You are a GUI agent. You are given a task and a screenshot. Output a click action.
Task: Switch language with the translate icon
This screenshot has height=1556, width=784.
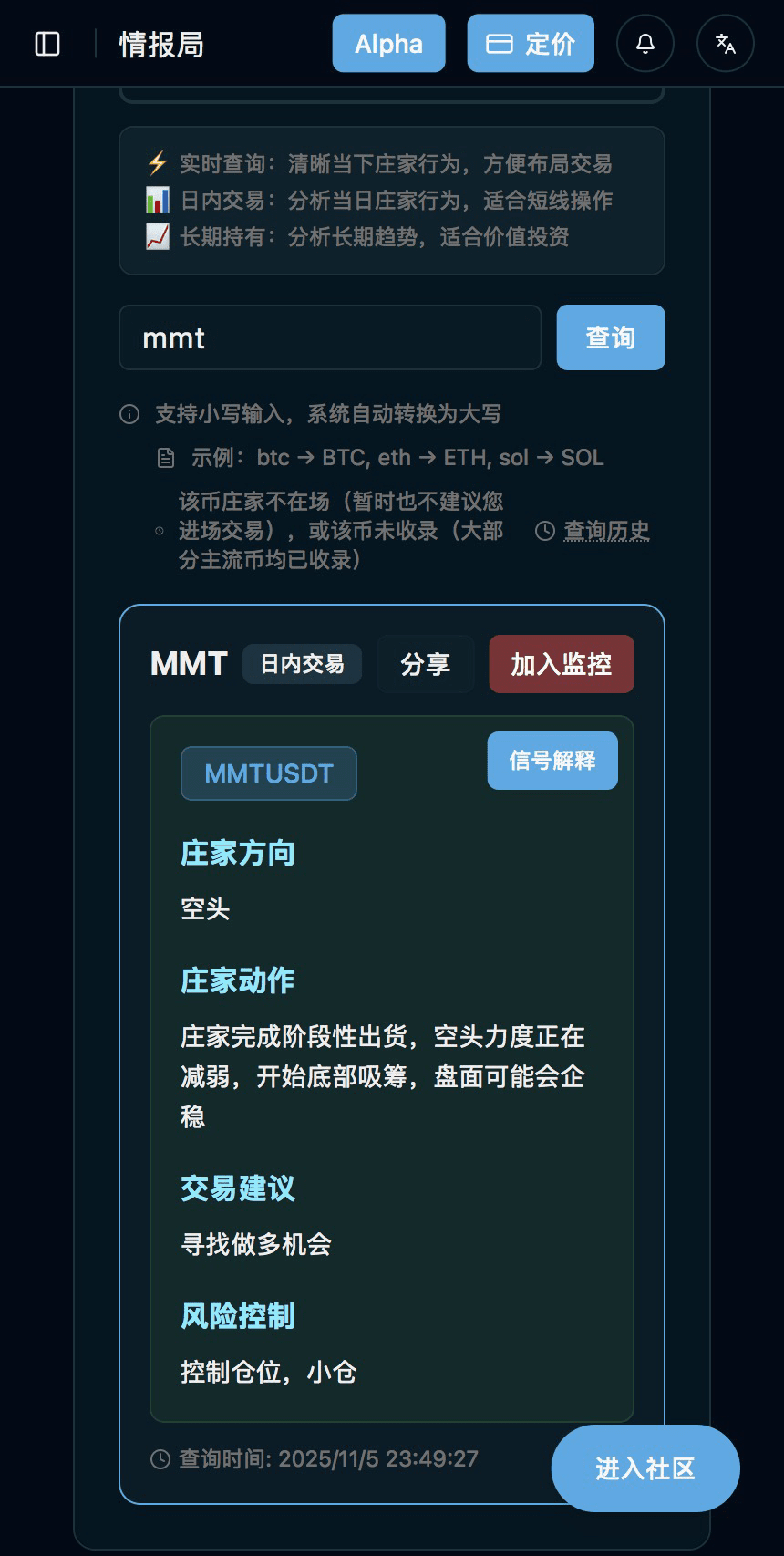(x=726, y=44)
